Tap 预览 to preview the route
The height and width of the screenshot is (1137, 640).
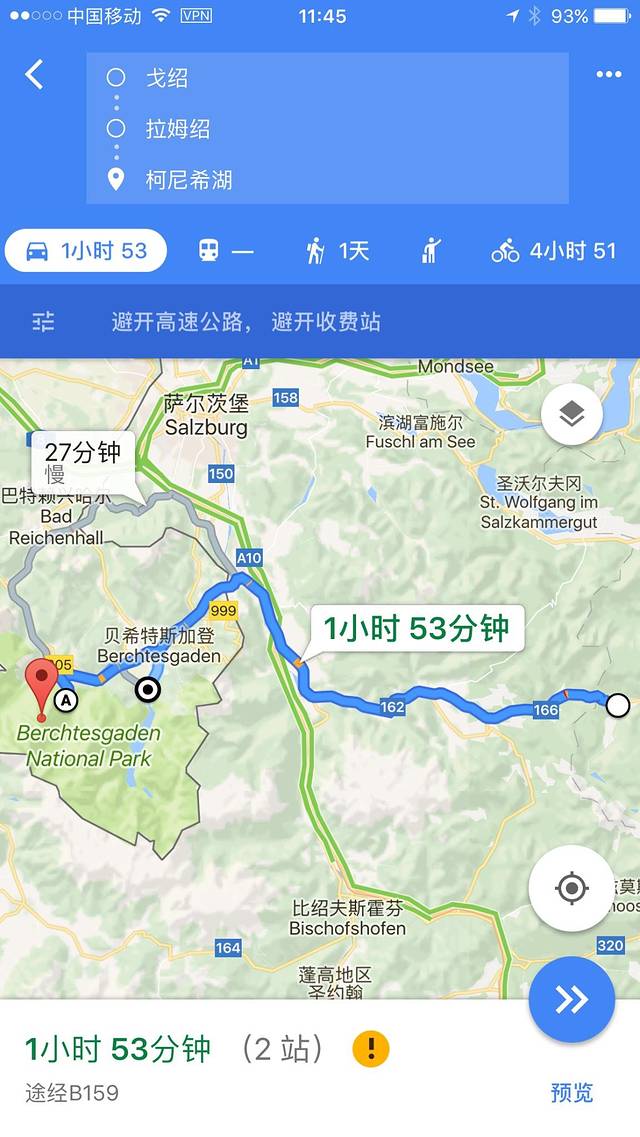pyautogui.click(x=571, y=1092)
